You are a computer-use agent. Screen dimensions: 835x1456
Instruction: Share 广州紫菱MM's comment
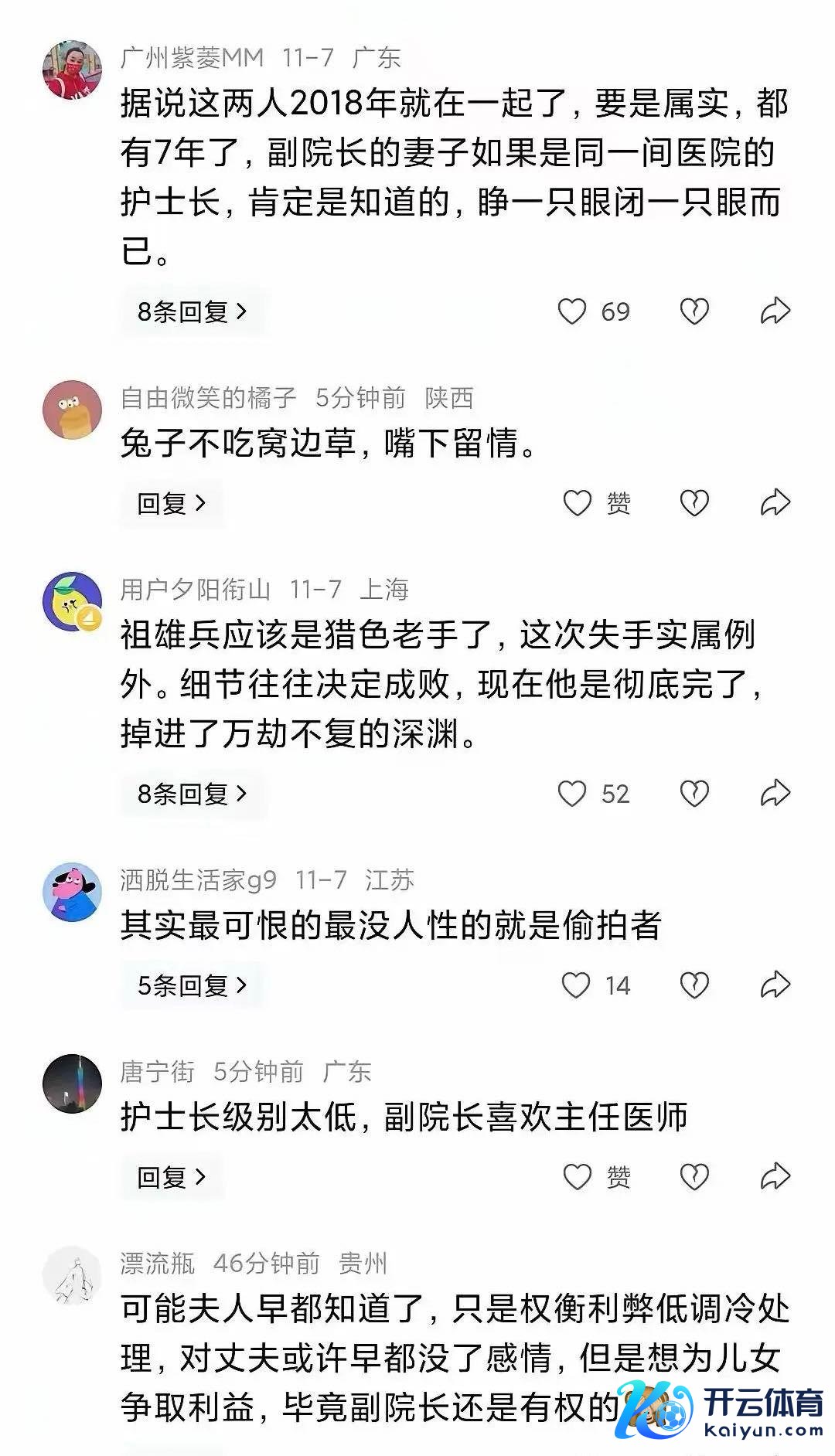[775, 311]
